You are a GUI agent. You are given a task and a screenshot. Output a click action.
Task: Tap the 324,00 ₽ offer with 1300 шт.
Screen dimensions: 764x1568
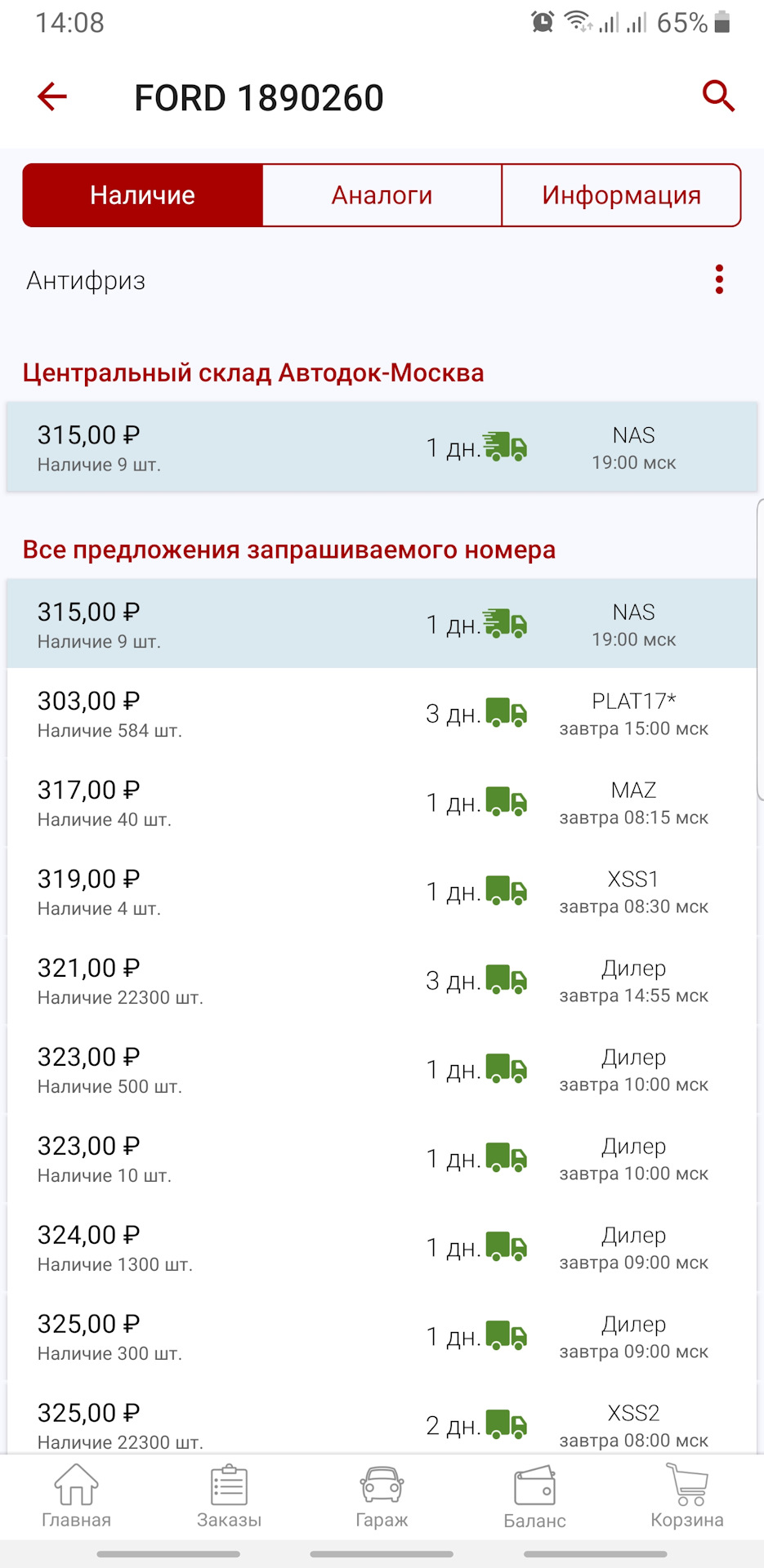pyautogui.click(x=382, y=1247)
